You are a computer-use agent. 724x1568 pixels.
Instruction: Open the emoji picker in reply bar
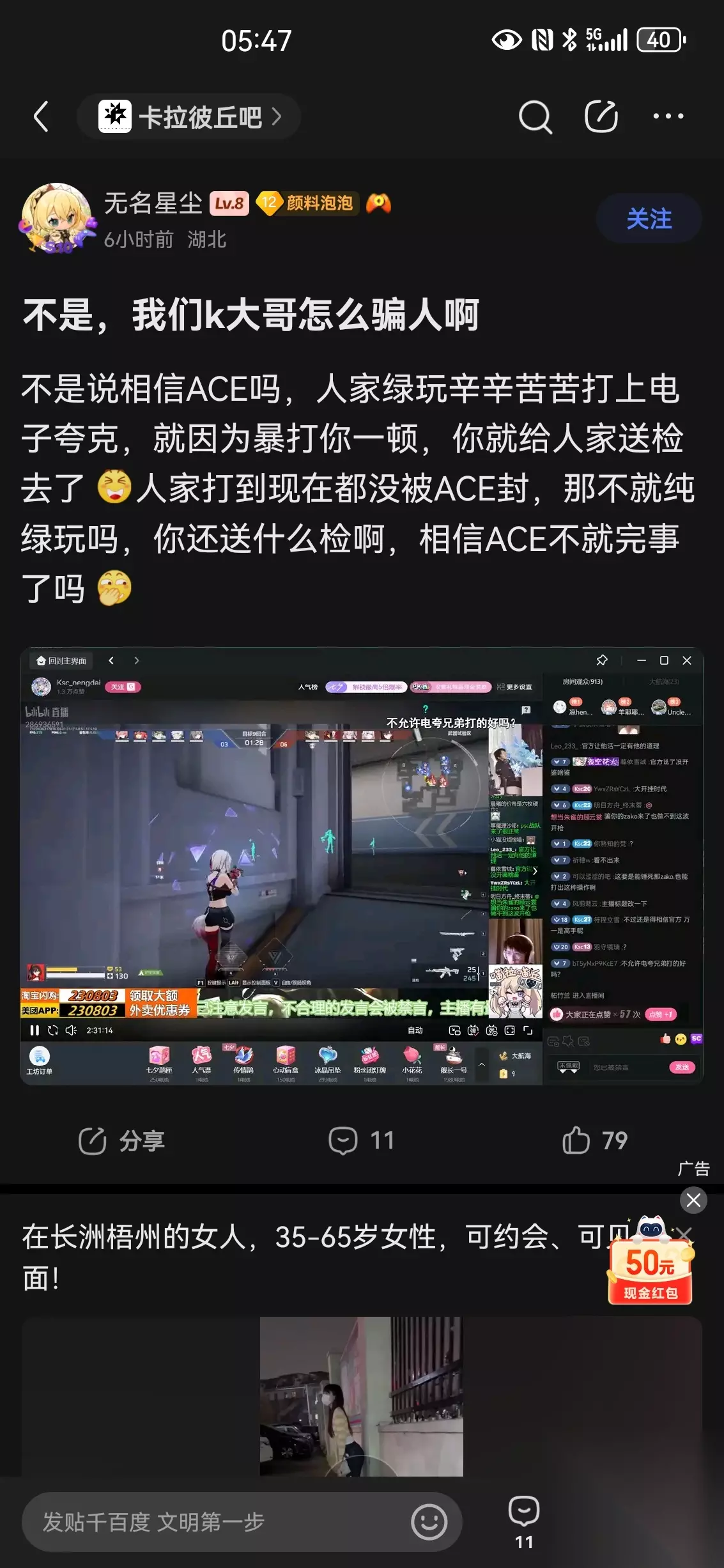429,1522
